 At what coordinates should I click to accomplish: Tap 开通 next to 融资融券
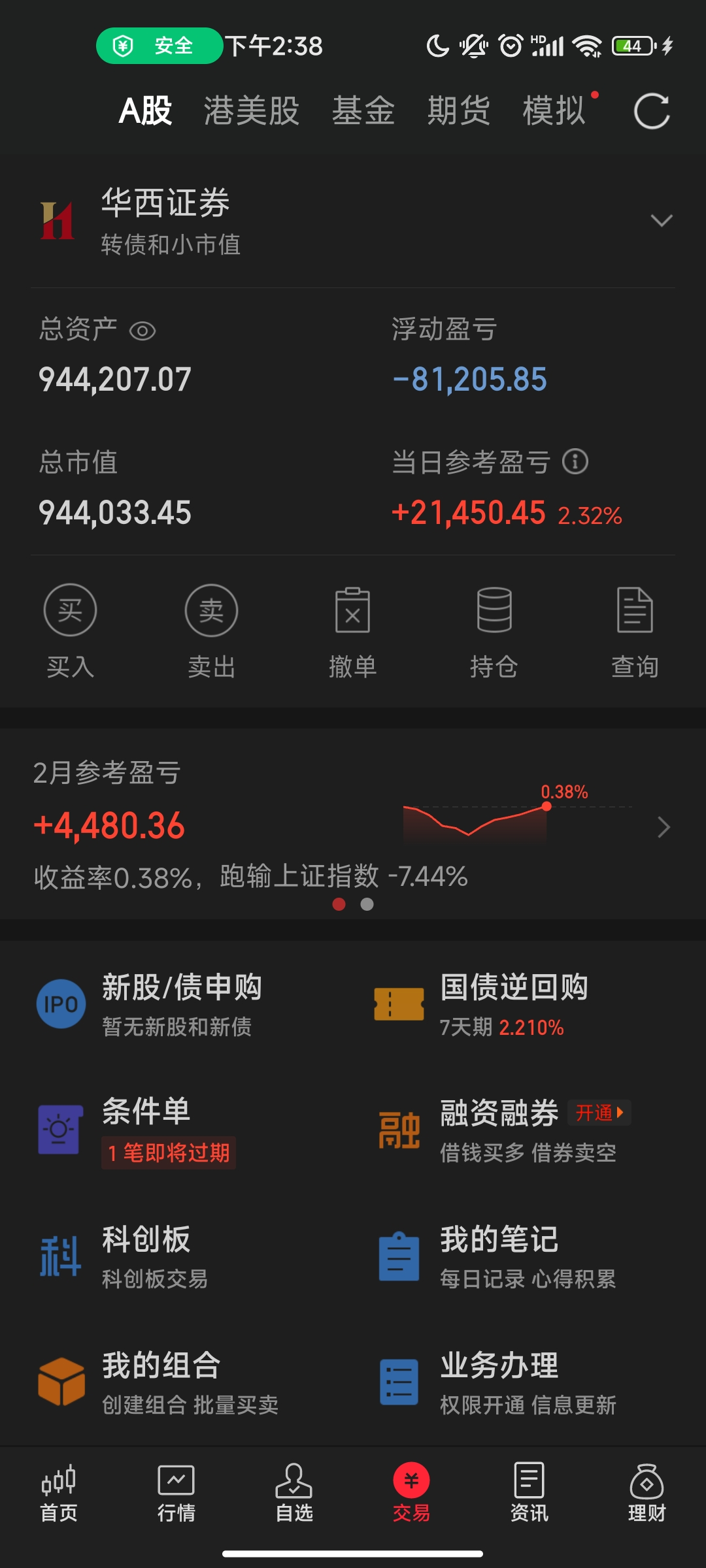tap(599, 1113)
